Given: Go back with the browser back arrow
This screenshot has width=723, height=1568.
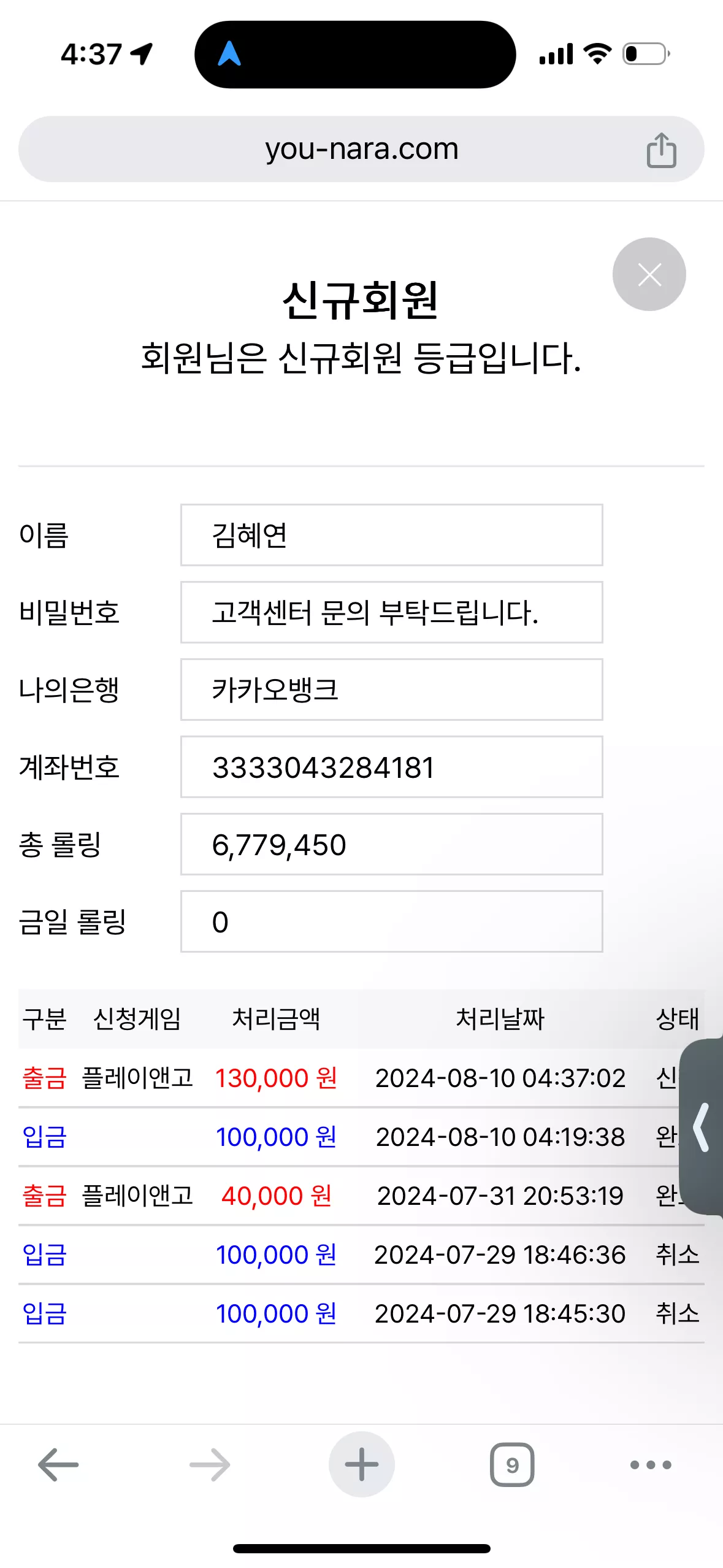Looking at the screenshot, I should (x=58, y=1465).
